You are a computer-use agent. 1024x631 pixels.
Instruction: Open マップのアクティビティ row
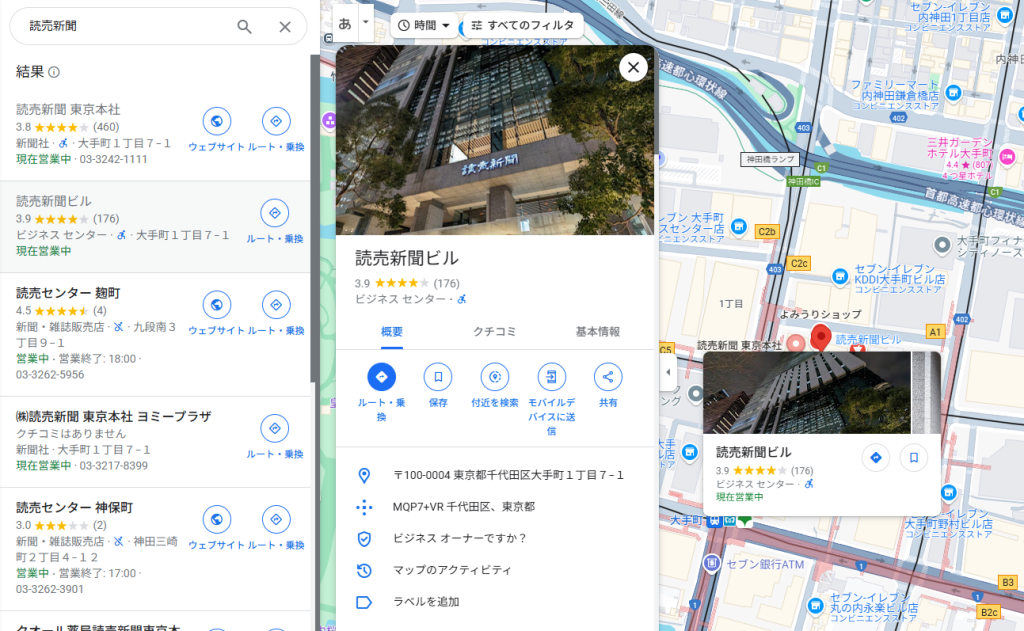click(451, 570)
